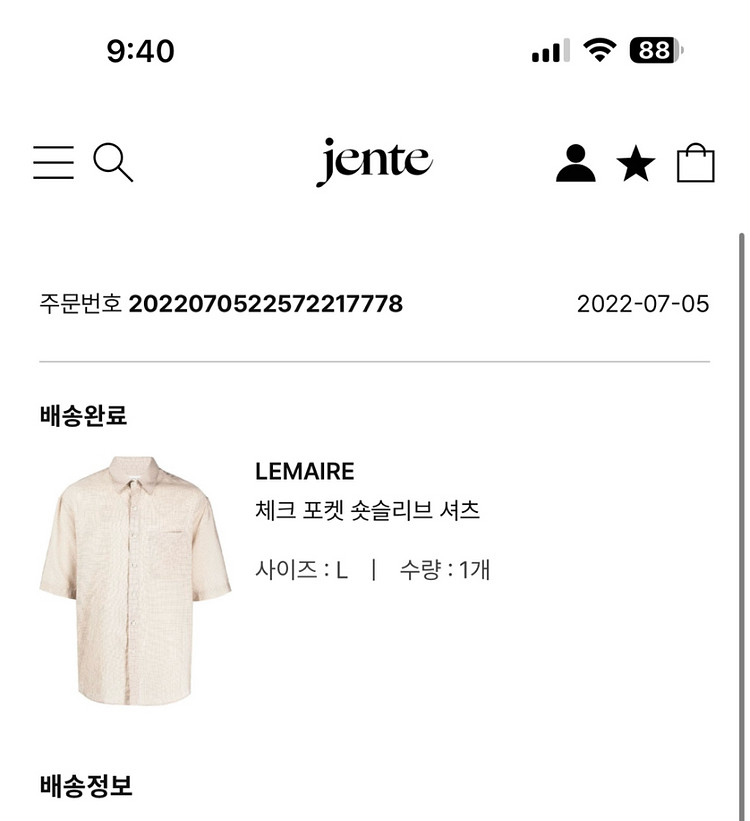Open the LEMAIRE shirt product image
Viewport: 750px width, 821px height.
coord(135,581)
